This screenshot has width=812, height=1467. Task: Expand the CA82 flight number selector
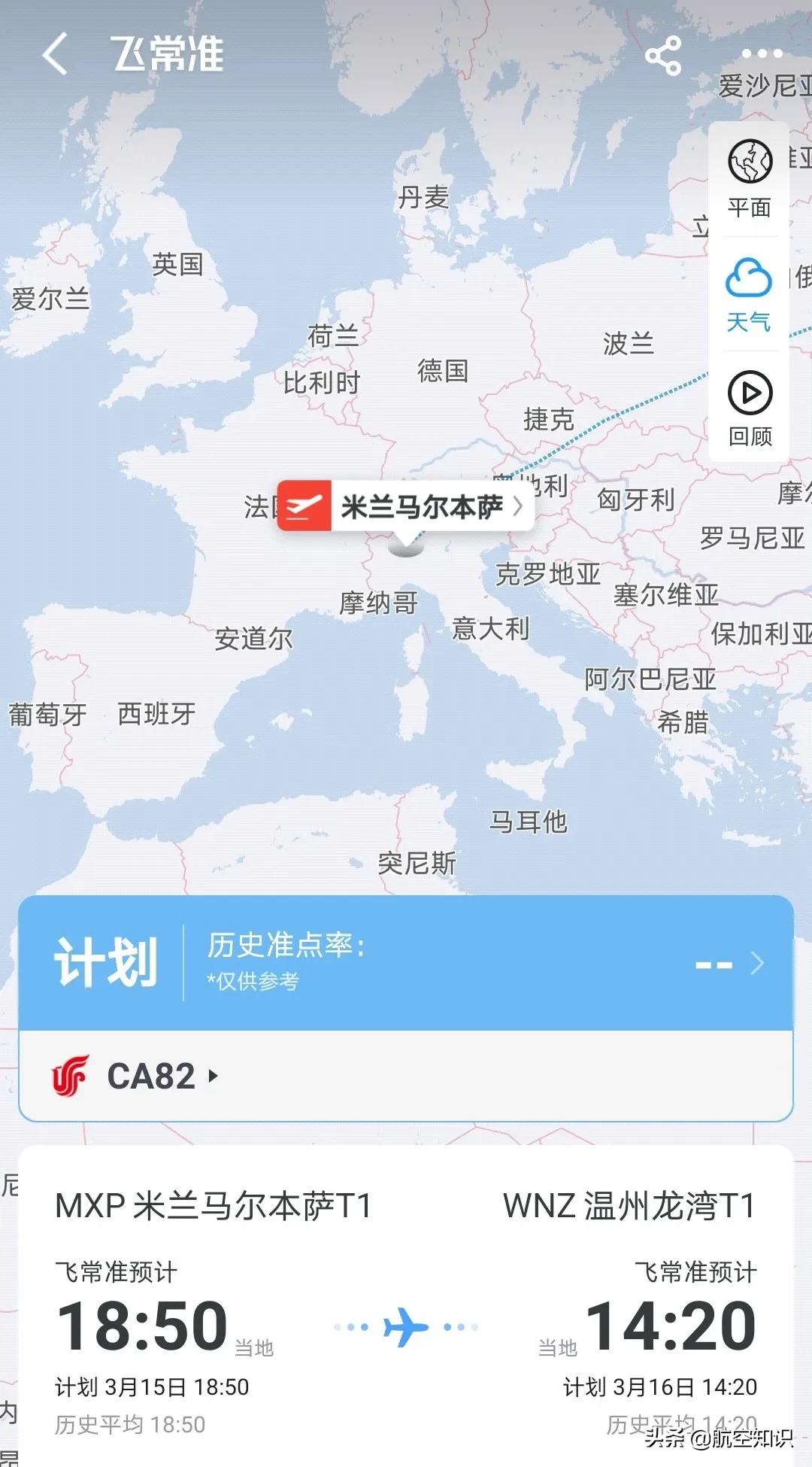[x=150, y=1076]
